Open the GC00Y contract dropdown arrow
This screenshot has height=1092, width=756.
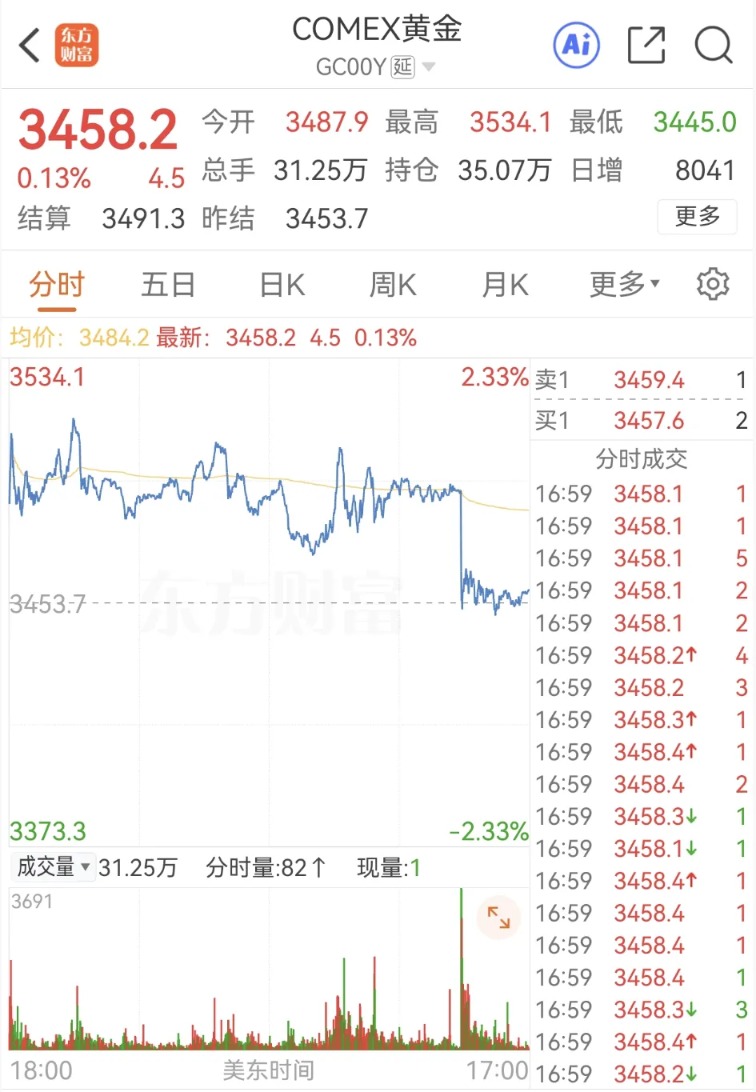430,67
